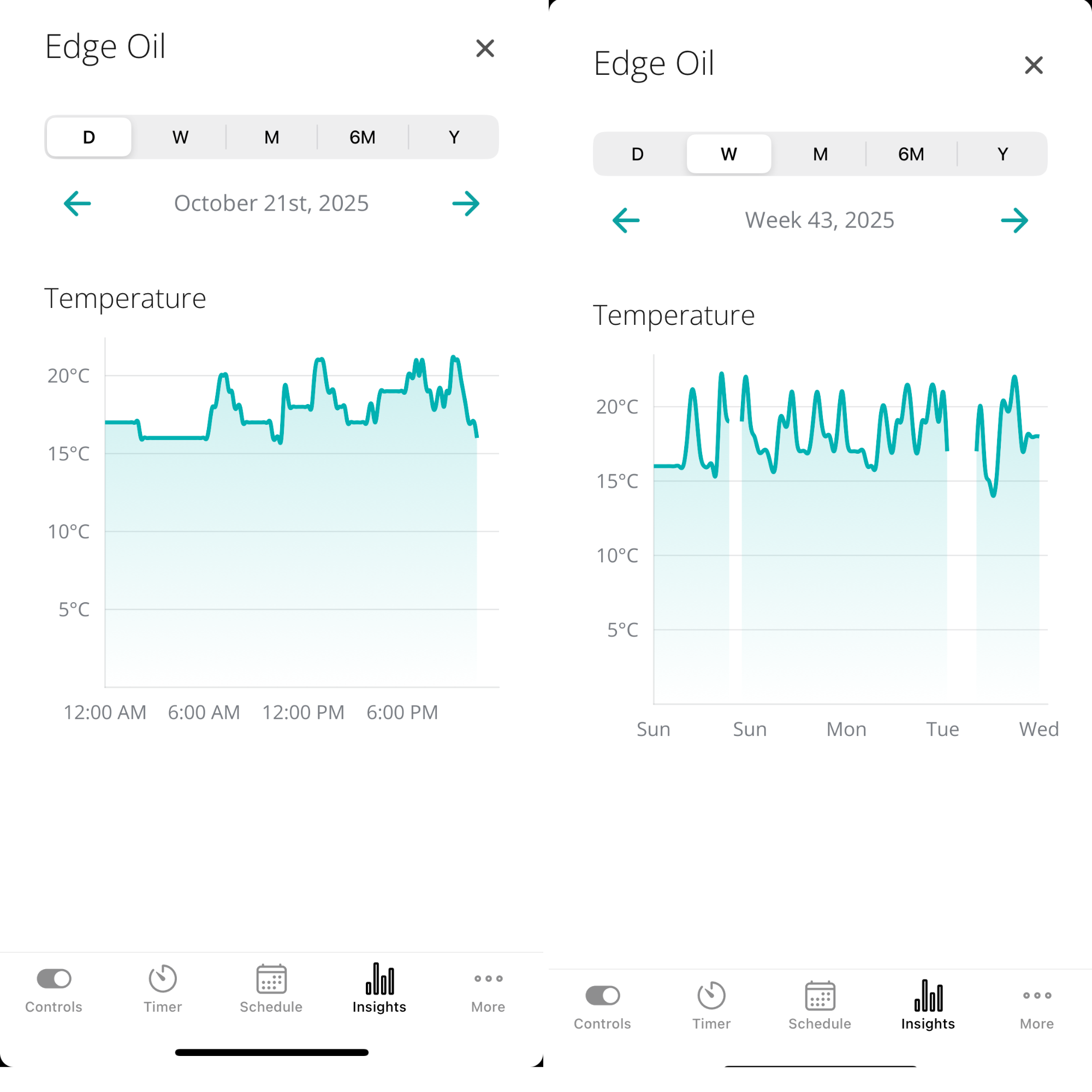Screen dimensions: 1092x1092
Task: Go to the day before October 21st, 2025
Action: click(x=78, y=204)
